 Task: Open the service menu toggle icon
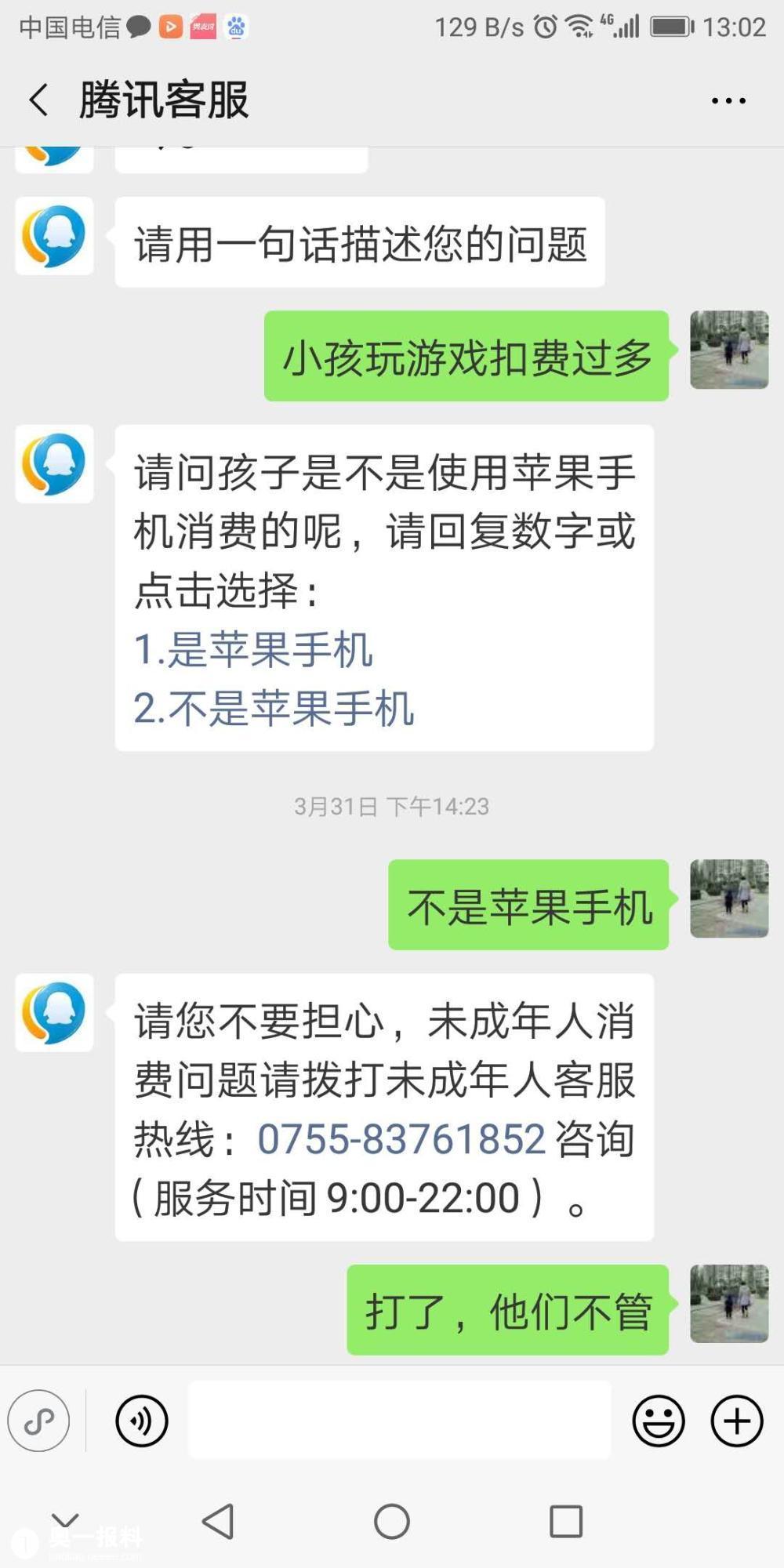pyautogui.click(x=38, y=1421)
